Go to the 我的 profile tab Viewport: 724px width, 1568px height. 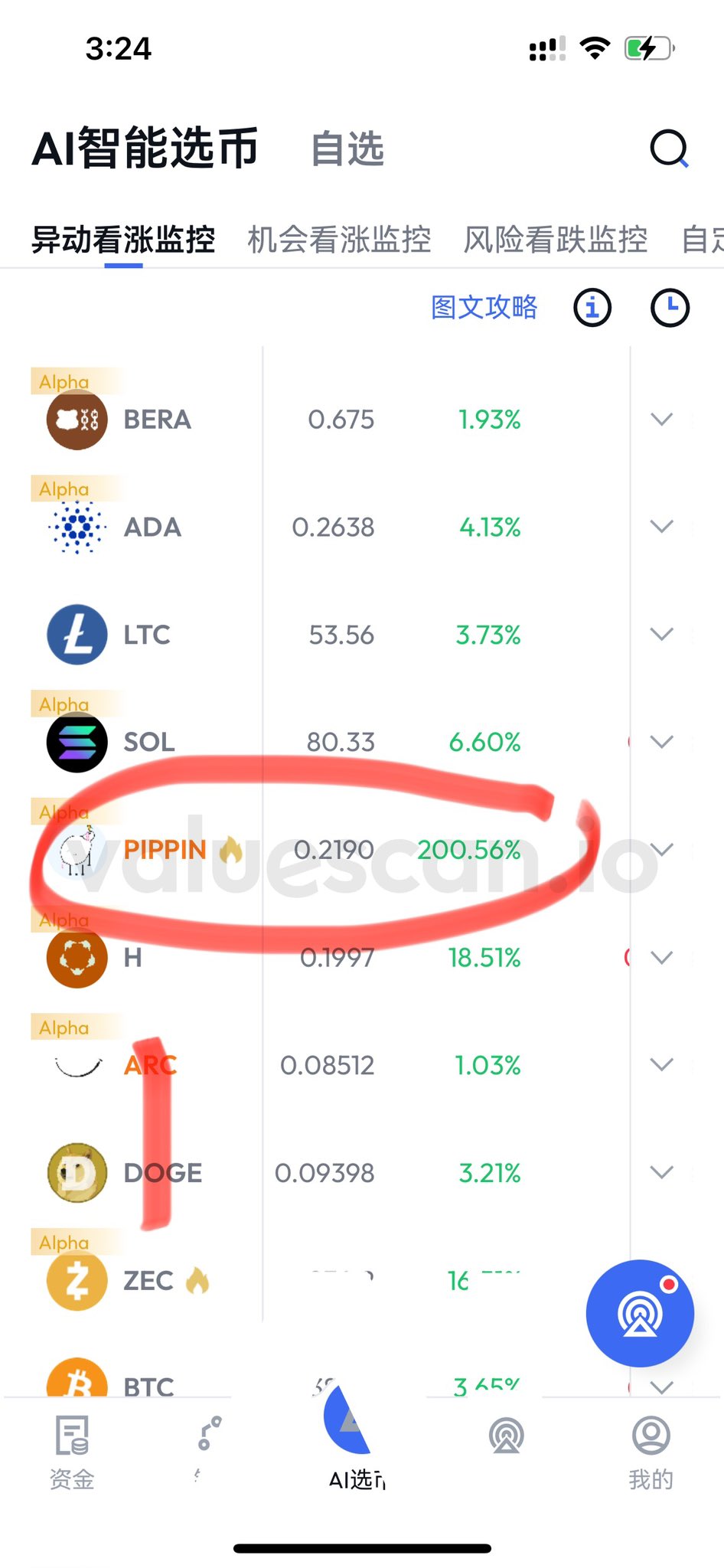[651, 1451]
